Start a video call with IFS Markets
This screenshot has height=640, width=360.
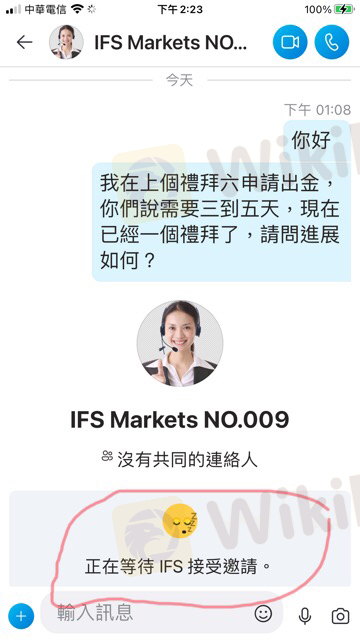pyautogui.click(x=290, y=42)
